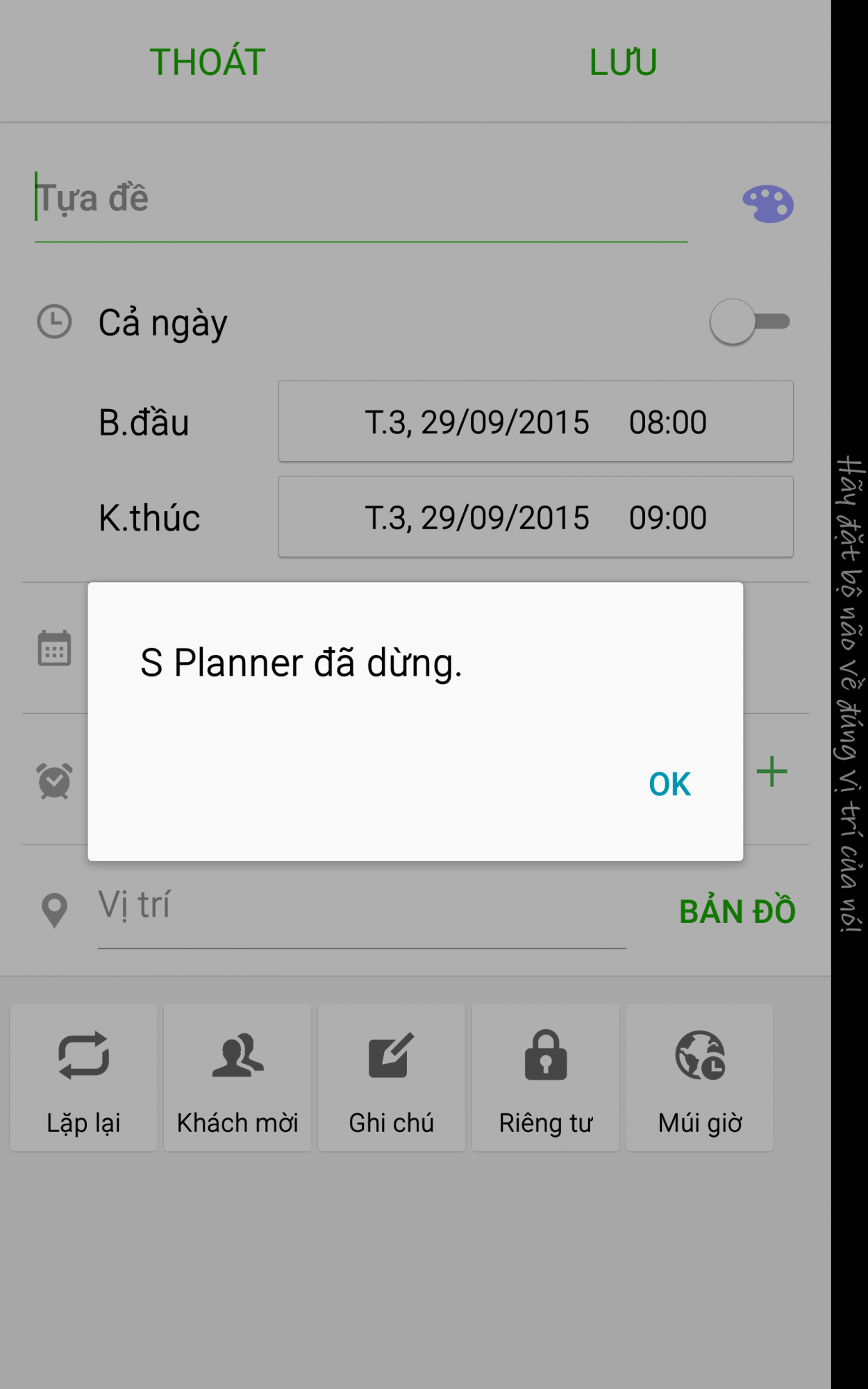The width and height of the screenshot is (868, 1389).
Task: Toggle the Cả ngày all-day switch
Action: (749, 322)
